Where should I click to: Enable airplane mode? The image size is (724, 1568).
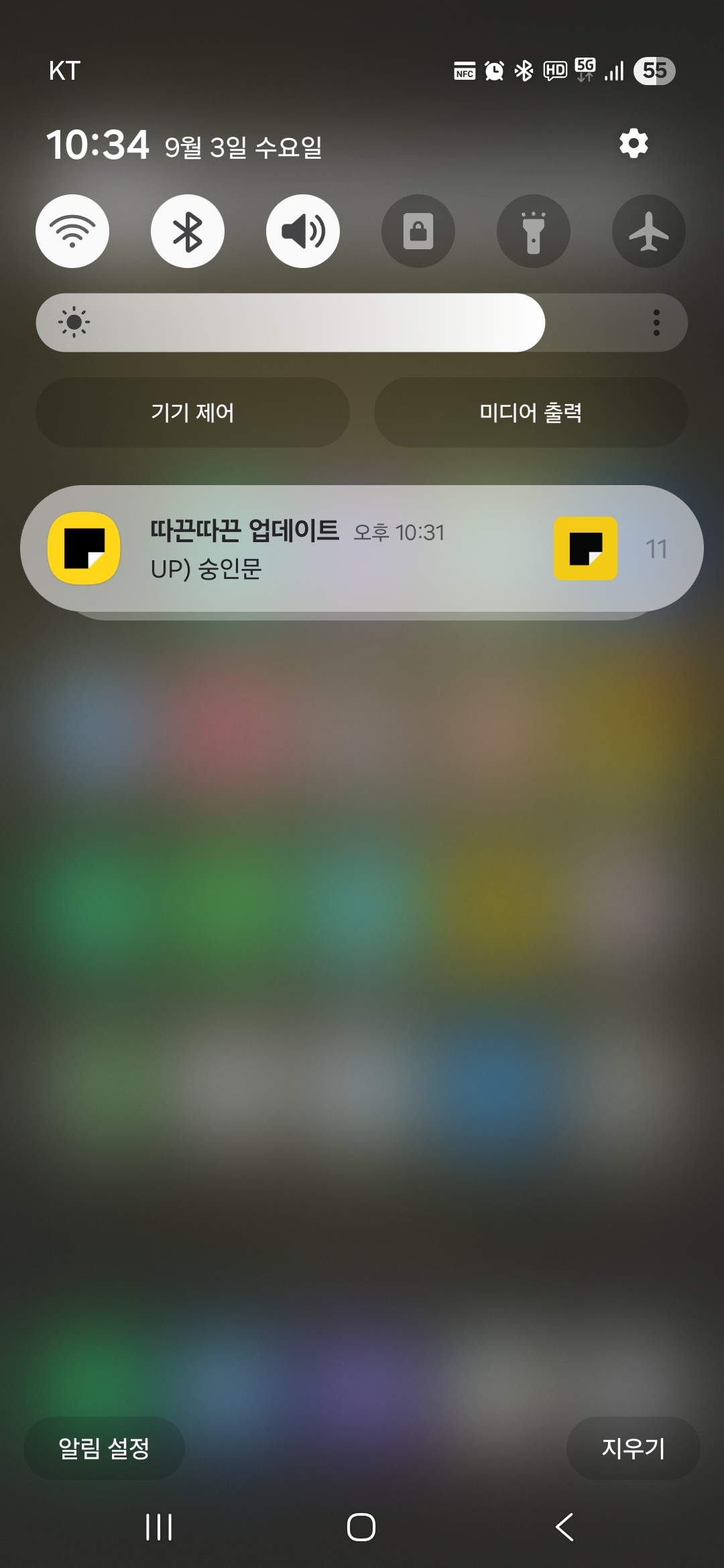click(649, 231)
